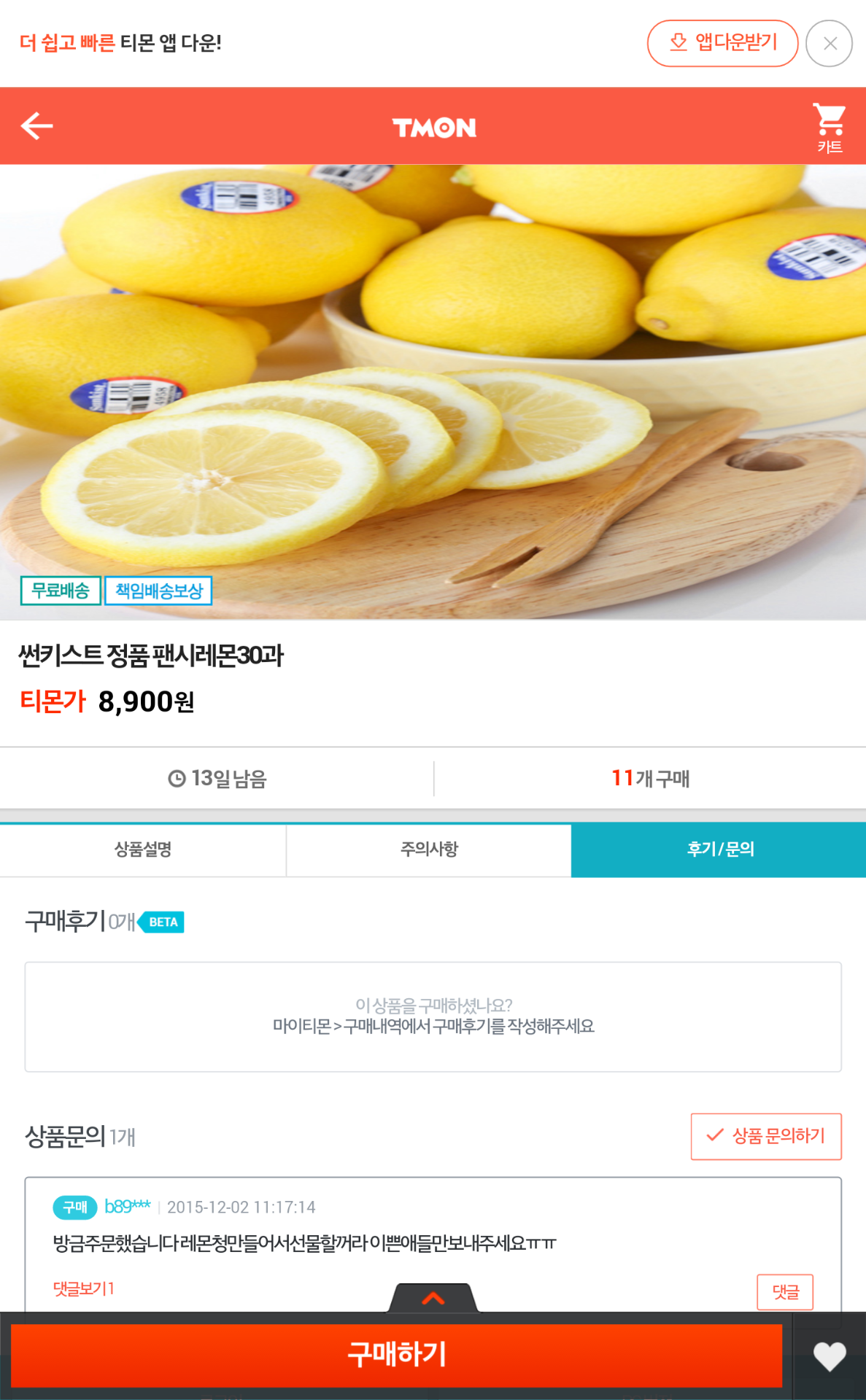View replies via 댓글보기1
The width and height of the screenshot is (866, 1400).
[x=84, y=1288]
